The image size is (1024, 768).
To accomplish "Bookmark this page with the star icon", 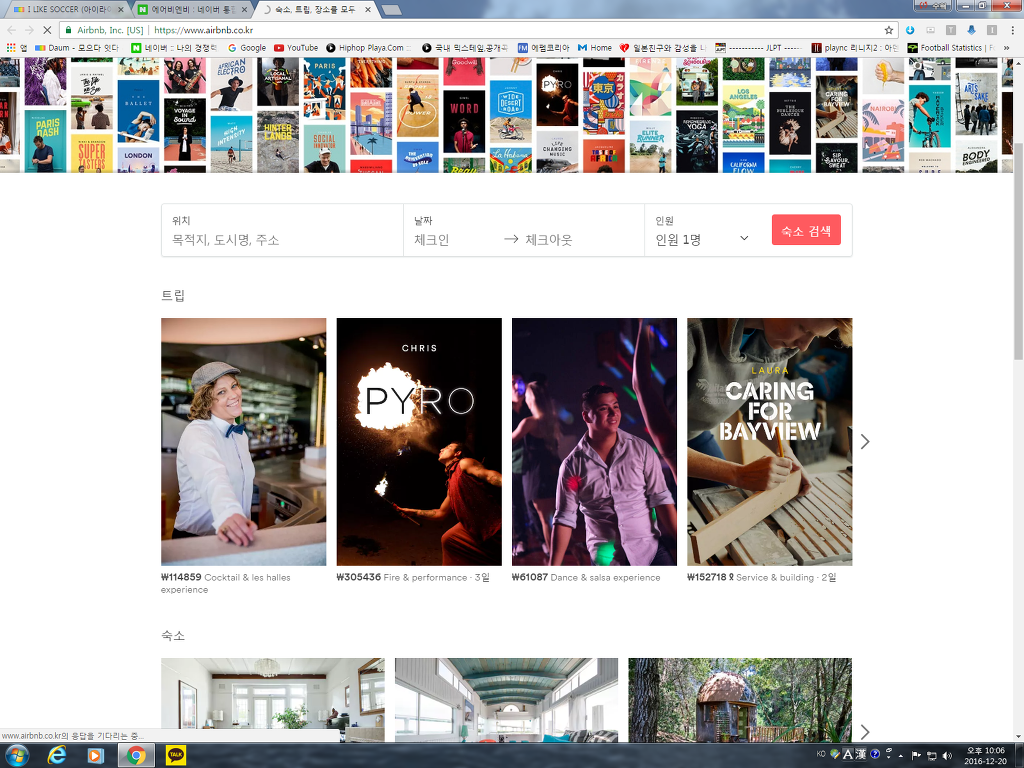I will (x=888, y=30).
